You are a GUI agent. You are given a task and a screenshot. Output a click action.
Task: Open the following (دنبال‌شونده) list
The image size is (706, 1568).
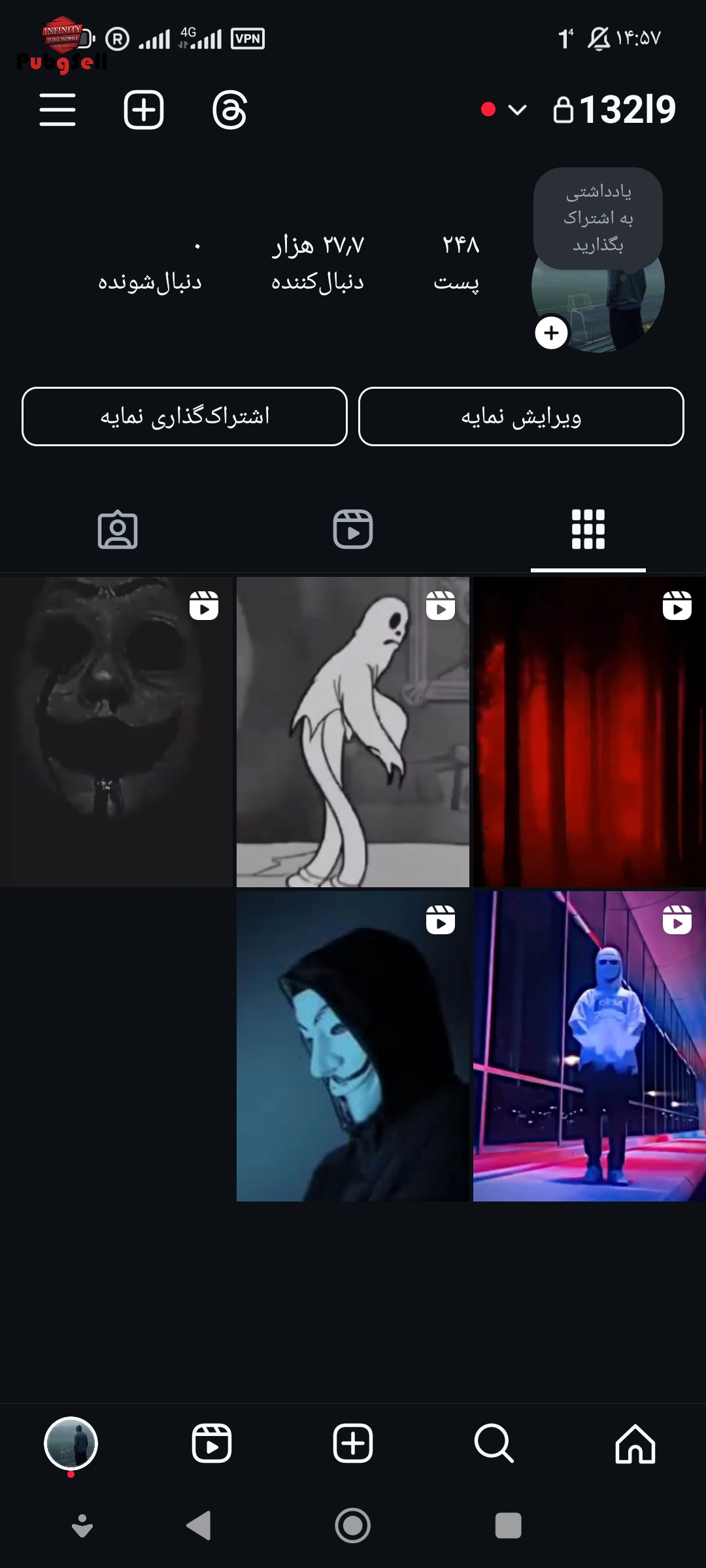point(150,263)
